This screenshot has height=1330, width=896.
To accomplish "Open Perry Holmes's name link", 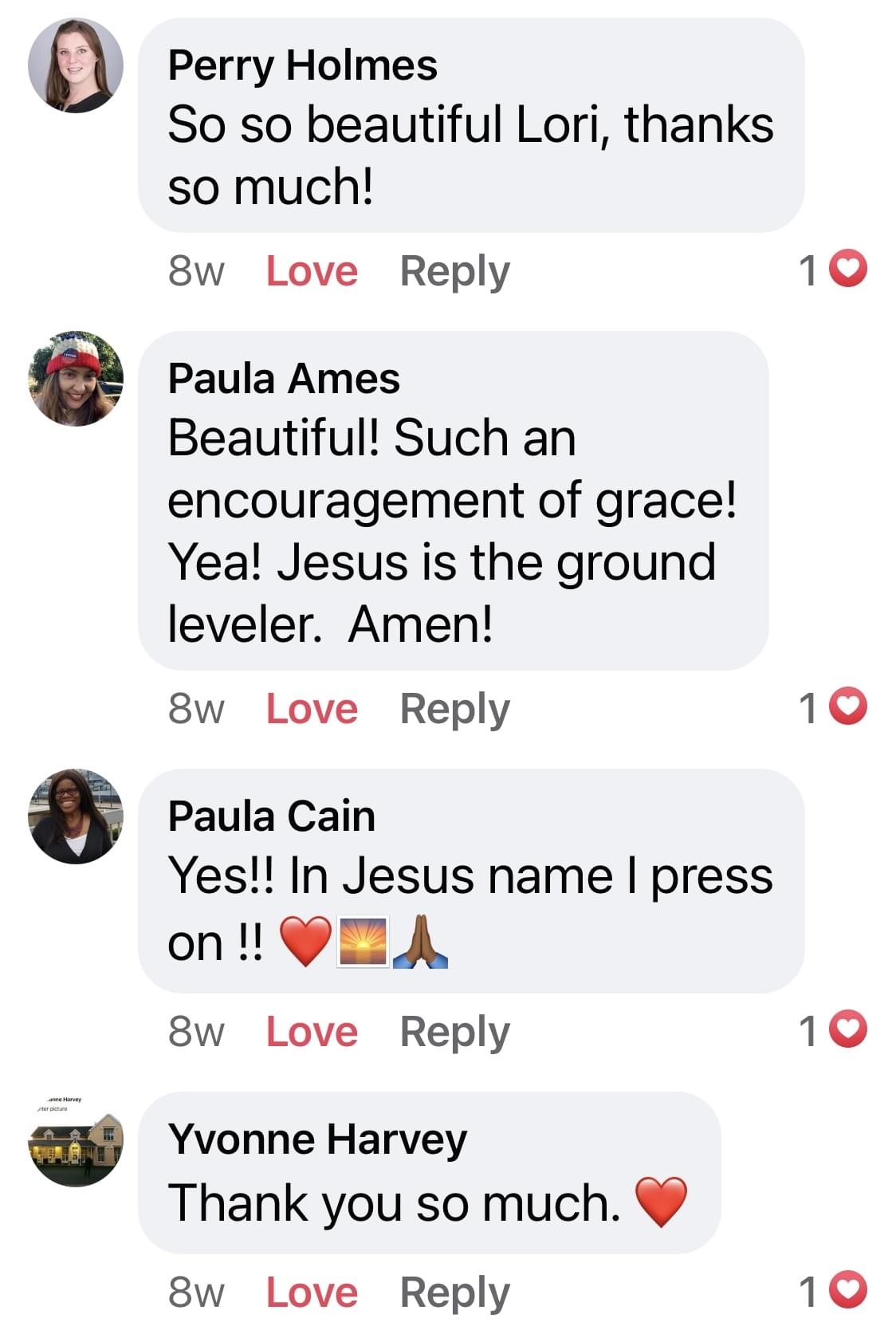I will click(x=302, y=65).
